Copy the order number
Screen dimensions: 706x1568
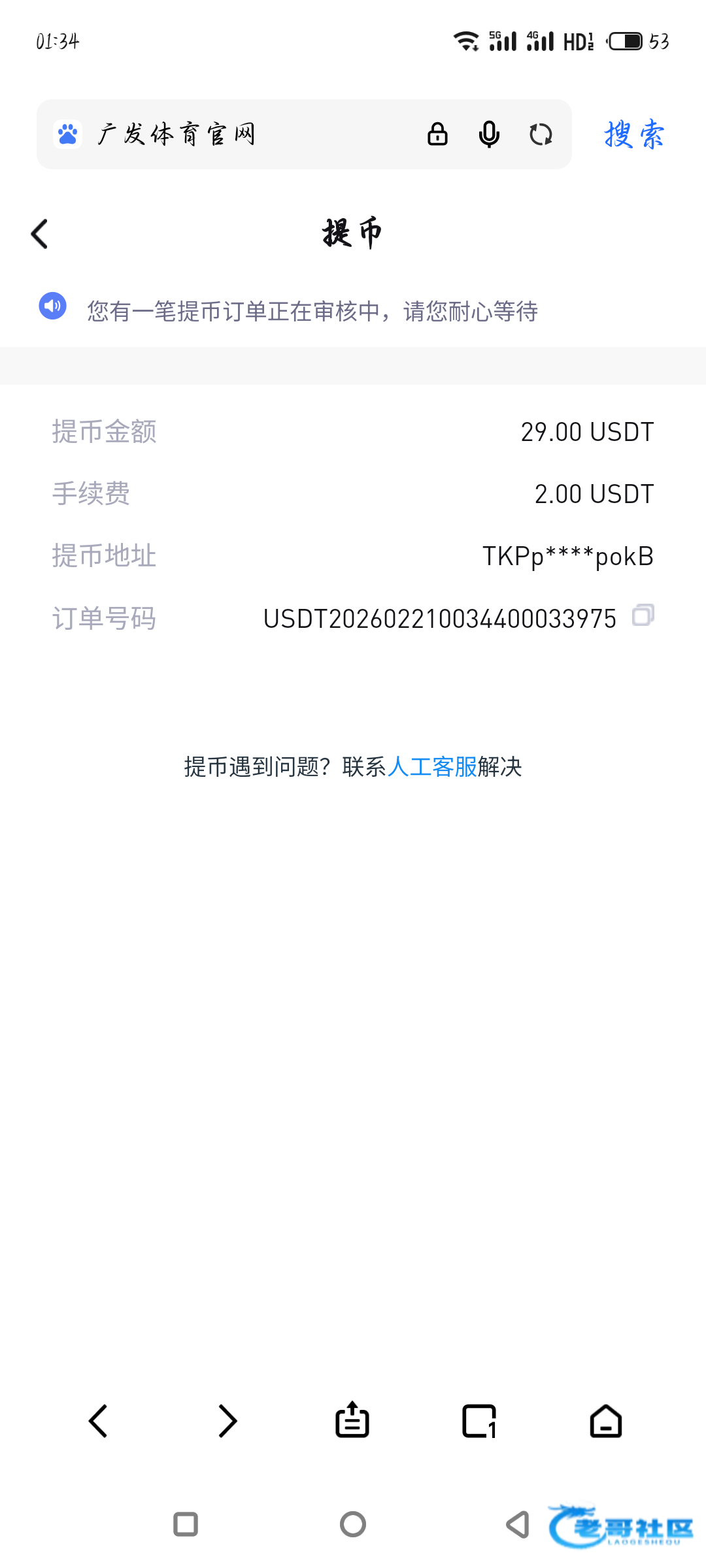pos(643,615)
